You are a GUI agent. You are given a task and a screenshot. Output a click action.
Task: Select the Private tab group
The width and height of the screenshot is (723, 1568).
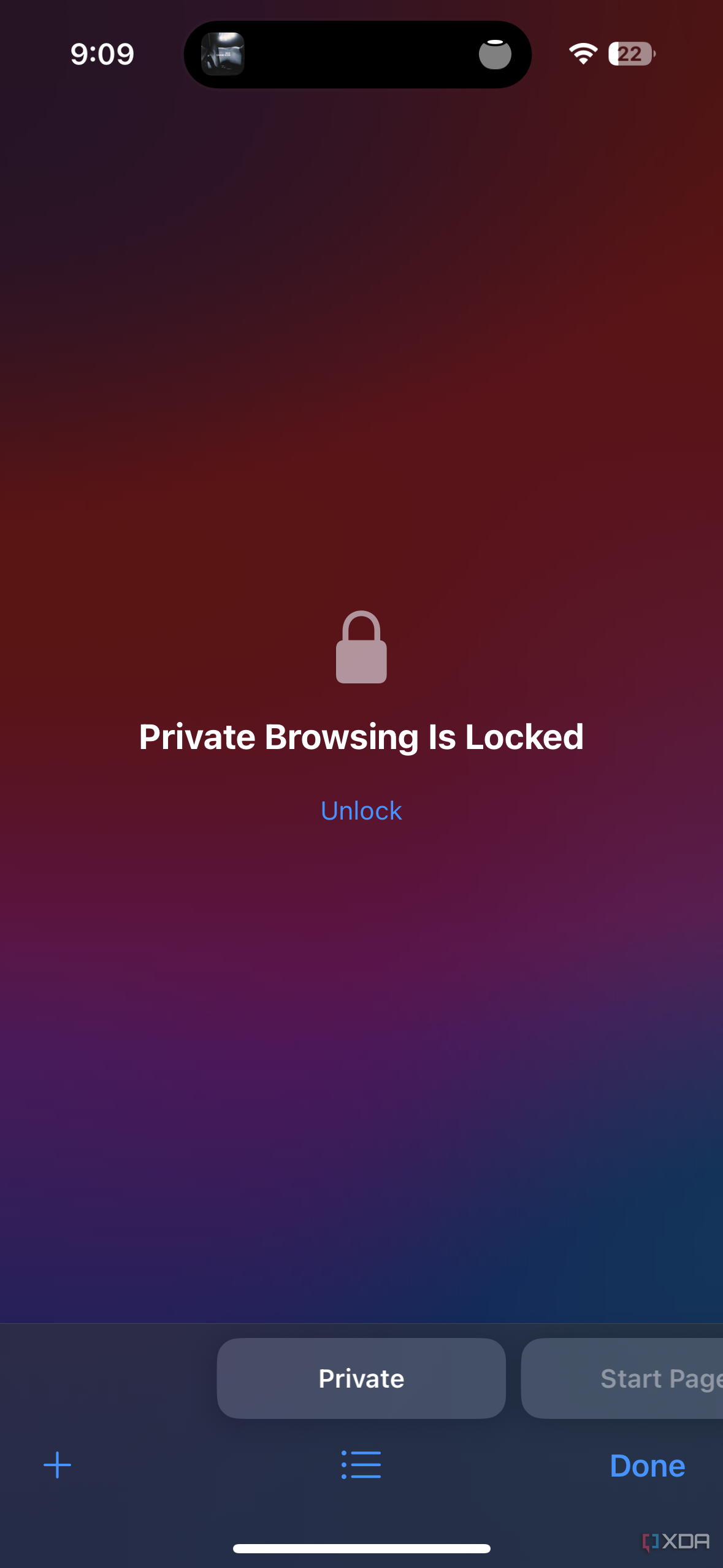[x=361, y=1378]
